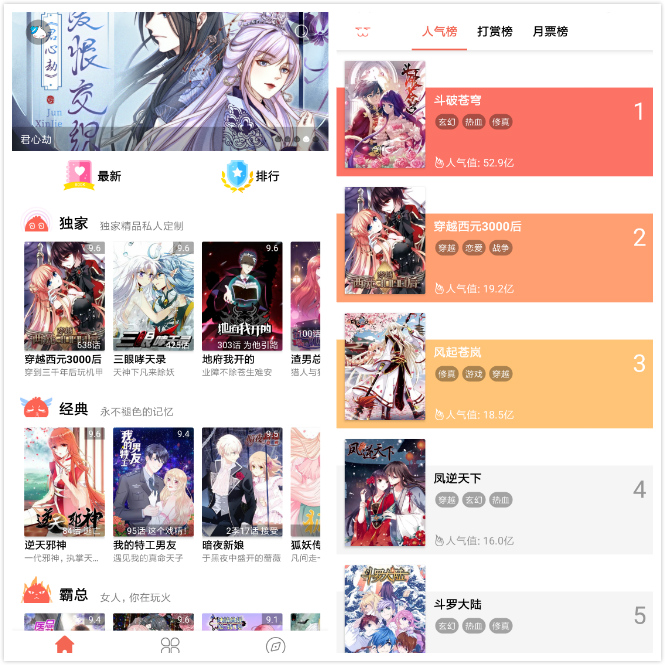Switch to the 打赏榜 tab
Viewport: 665px width, 665px height.
[x=495, y=32]
